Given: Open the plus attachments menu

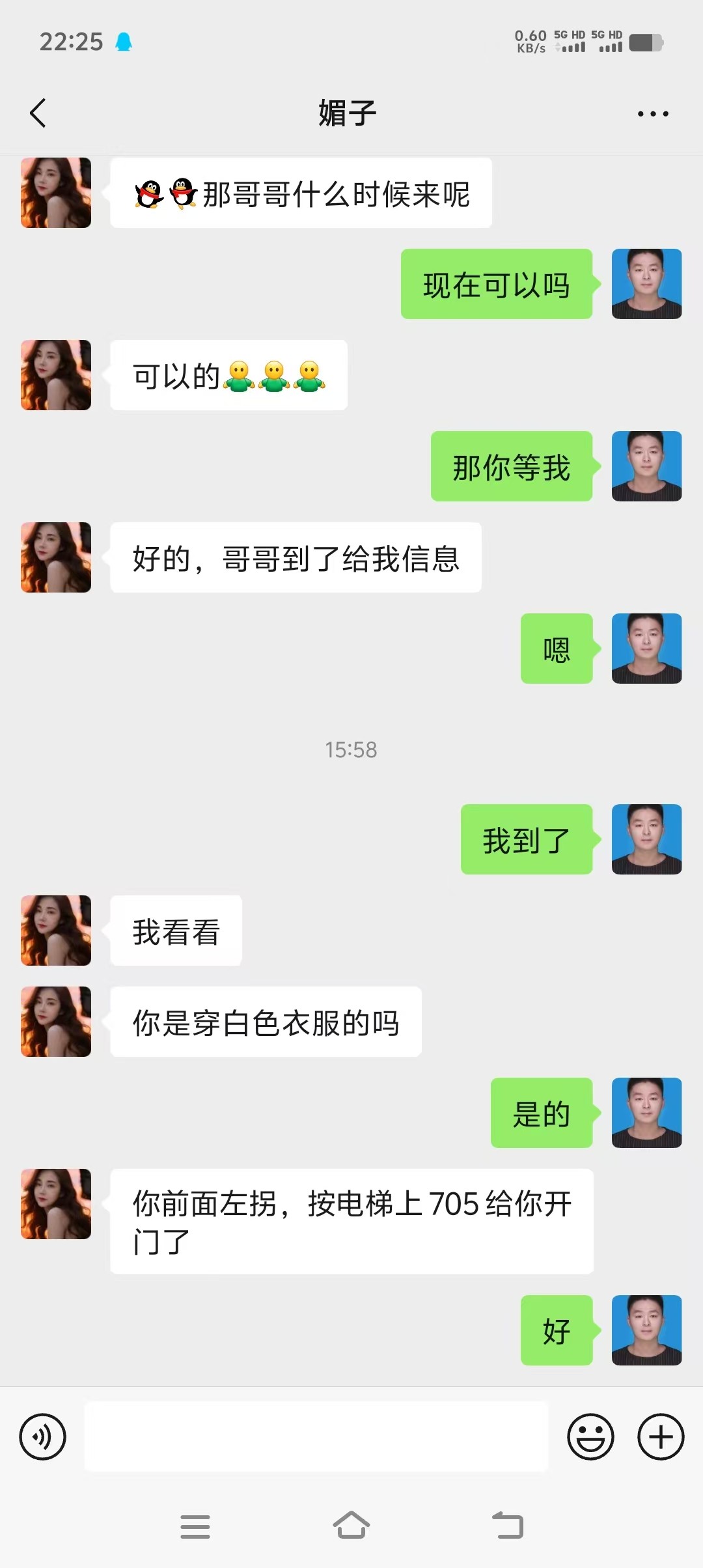Looking at the screenshot, I should [660, 1436].
